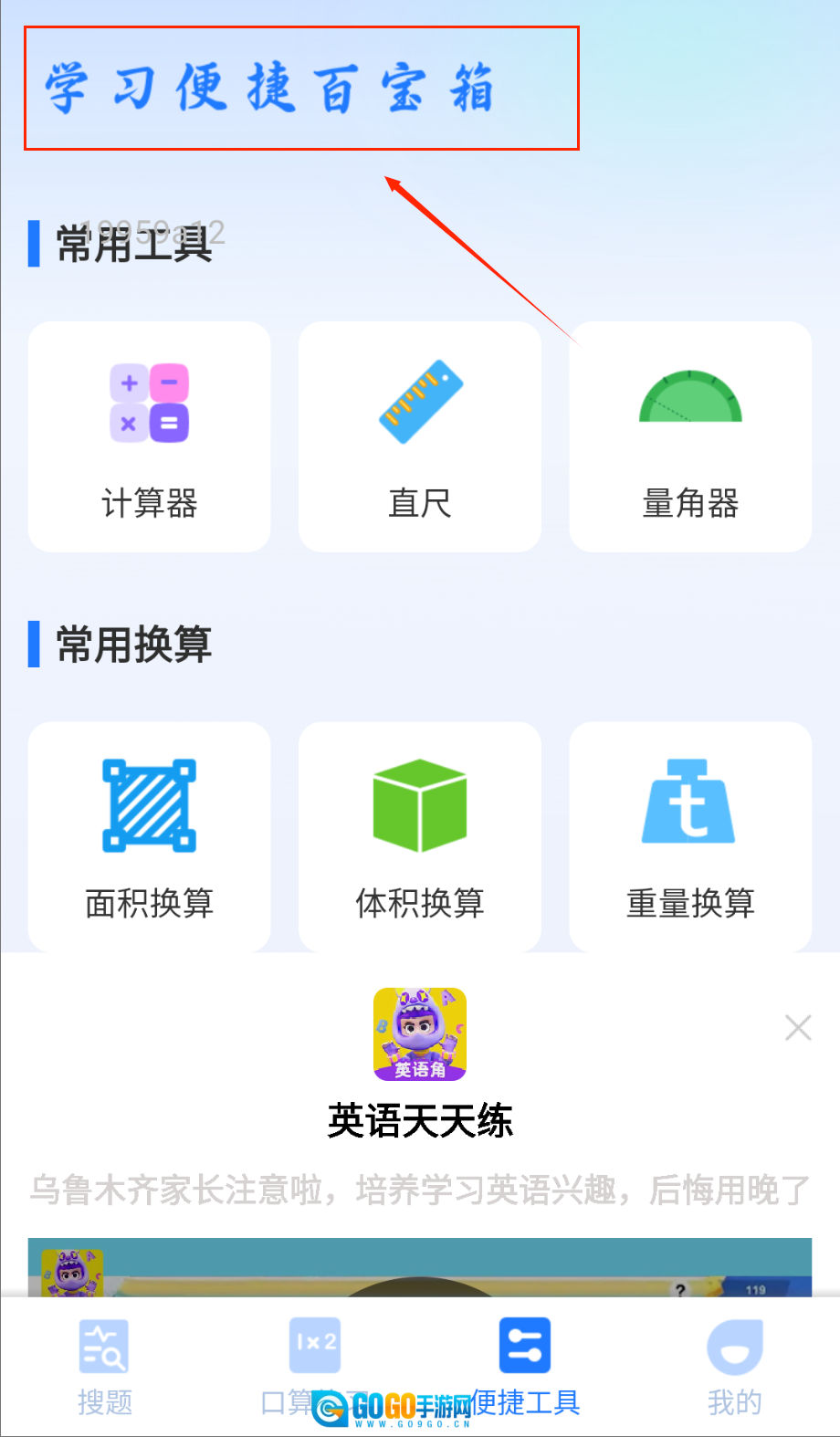Launch the 直尺 ruler tool

[420, 436]
